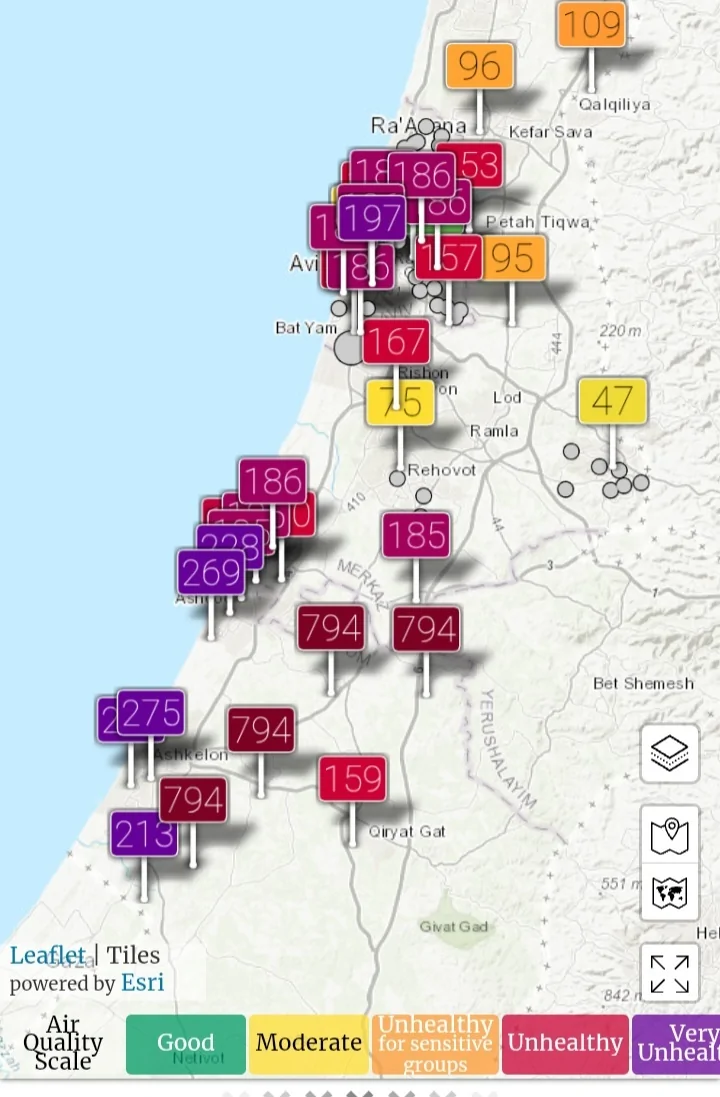
Task: Tap the magenta marker reading 185
Action: point(416,536)
